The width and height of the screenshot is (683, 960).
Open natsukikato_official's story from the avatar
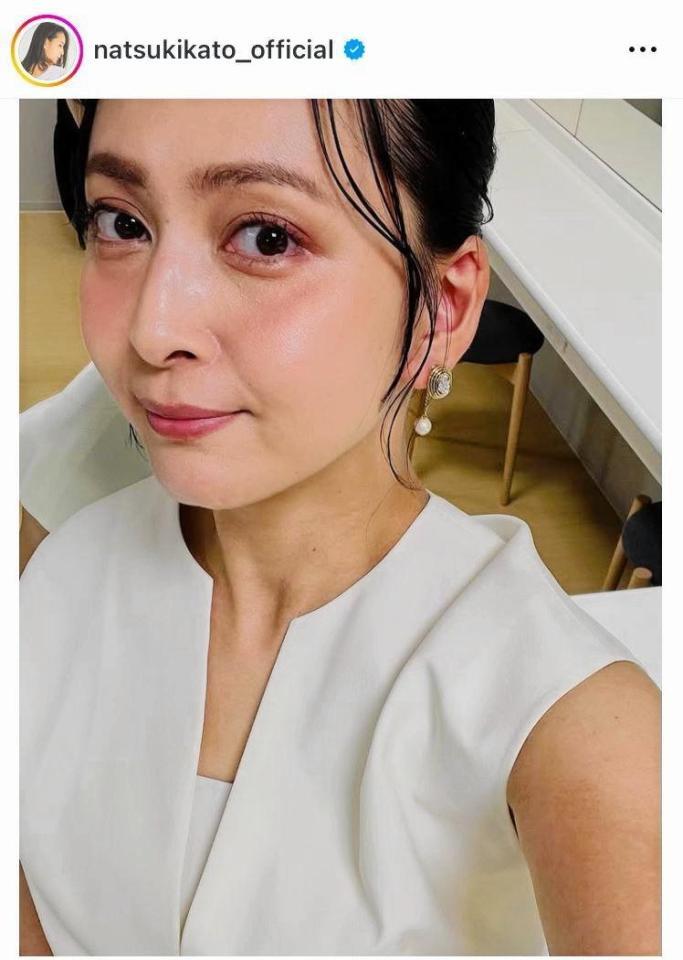pos(46,49)
